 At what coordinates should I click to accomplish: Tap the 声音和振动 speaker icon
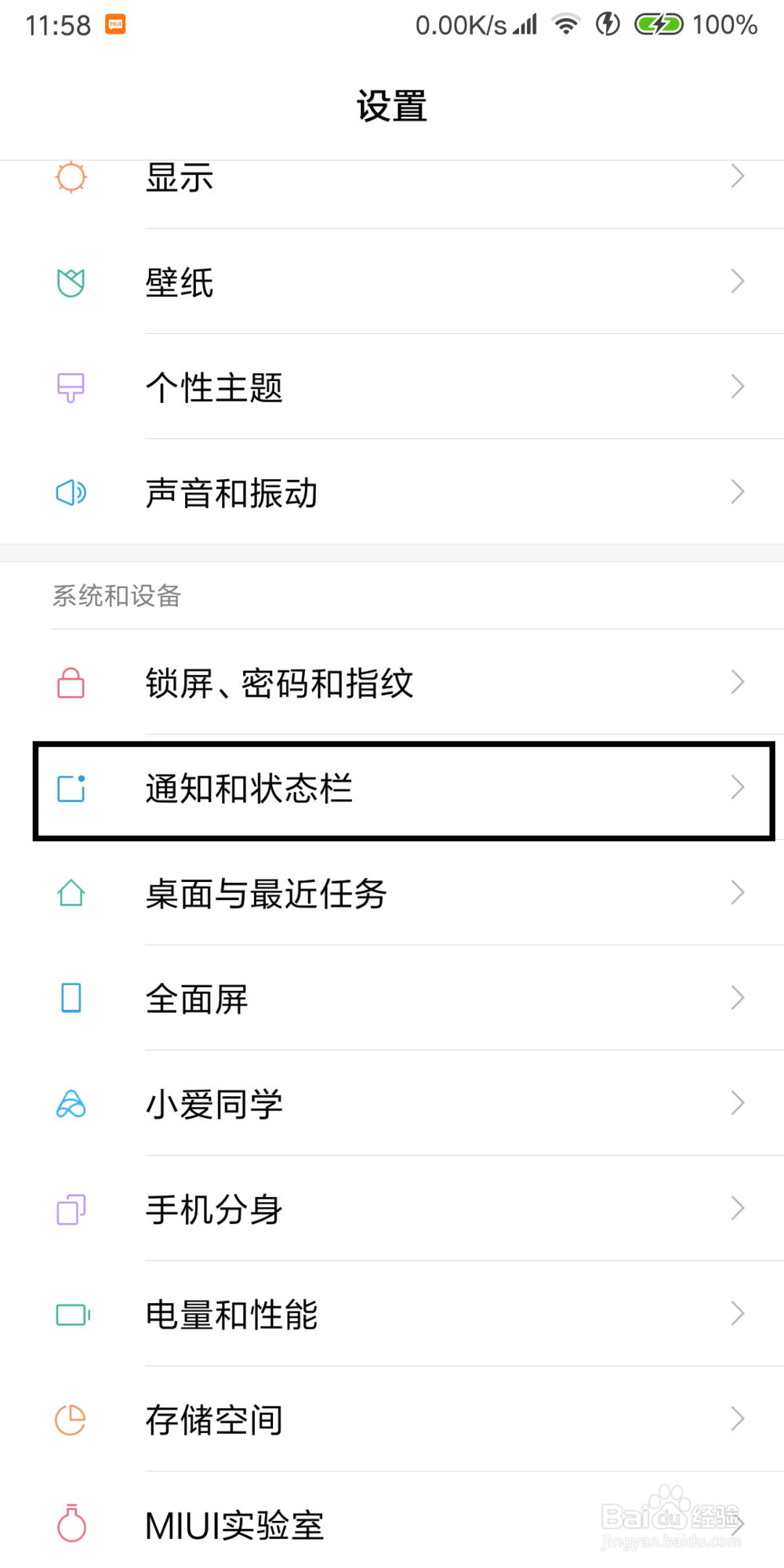(x=70, y=492)
